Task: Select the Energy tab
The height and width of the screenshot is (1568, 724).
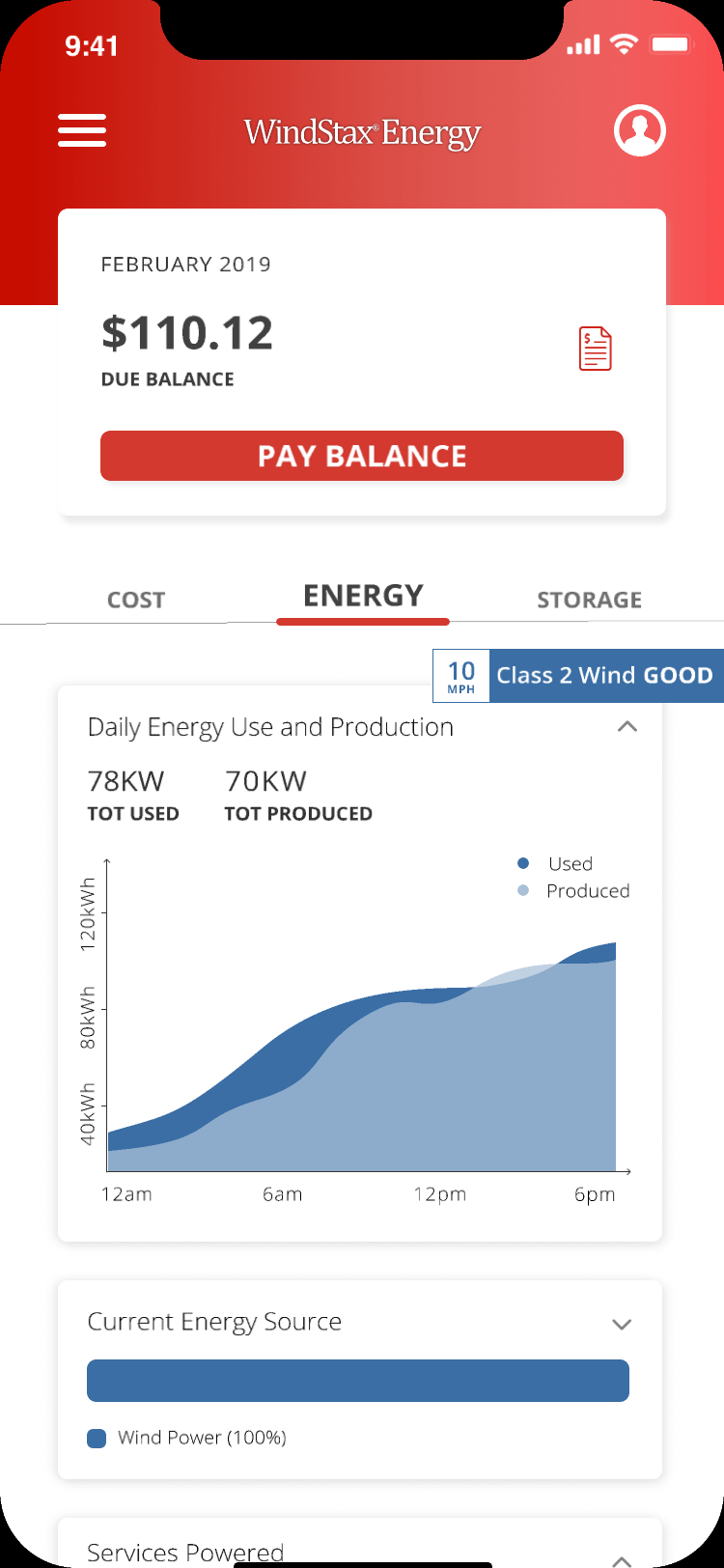Action: click(363, 597)
